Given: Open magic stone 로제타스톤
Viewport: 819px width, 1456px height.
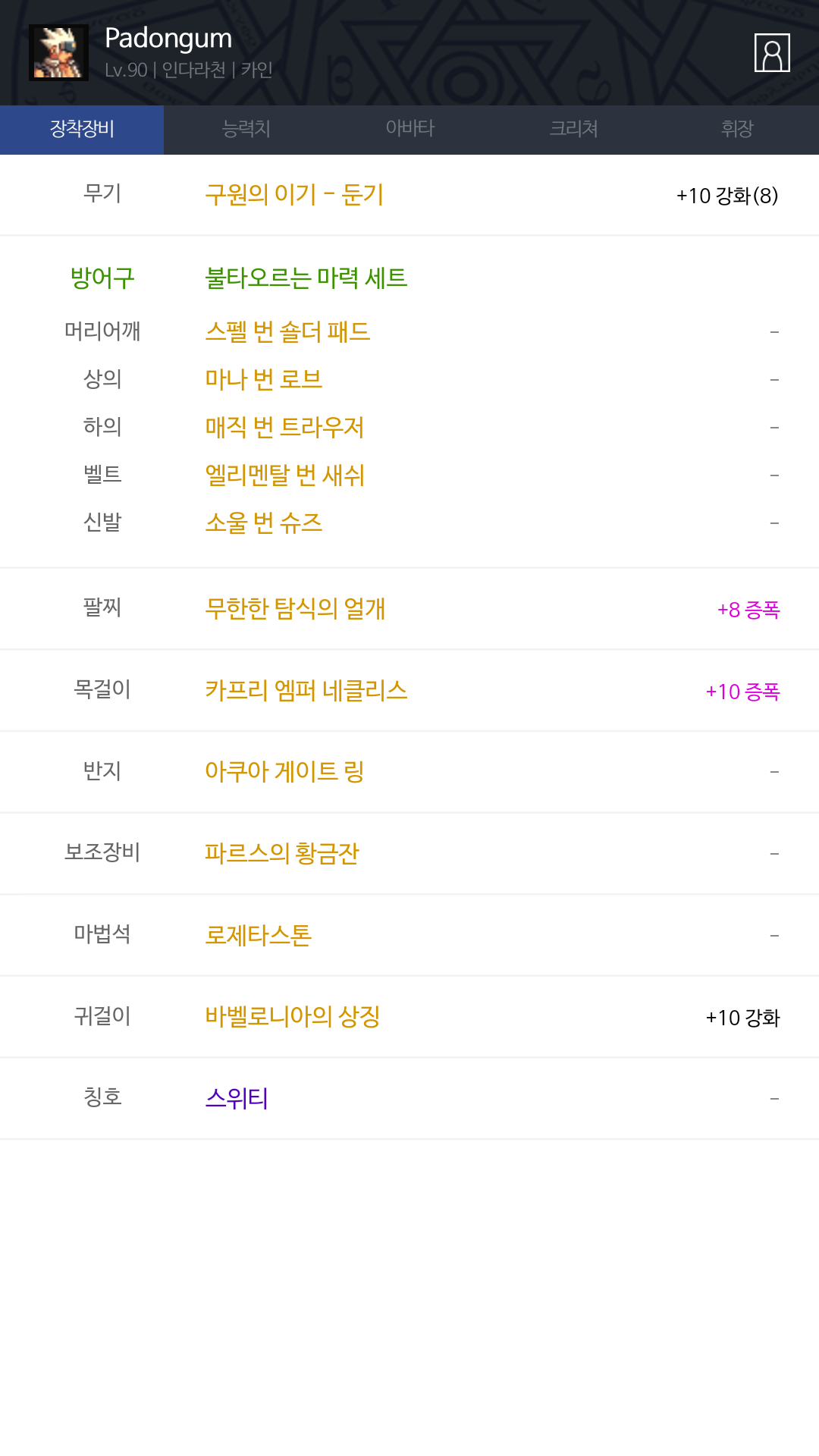Looking at the screenshot, I should pos(259,936).
